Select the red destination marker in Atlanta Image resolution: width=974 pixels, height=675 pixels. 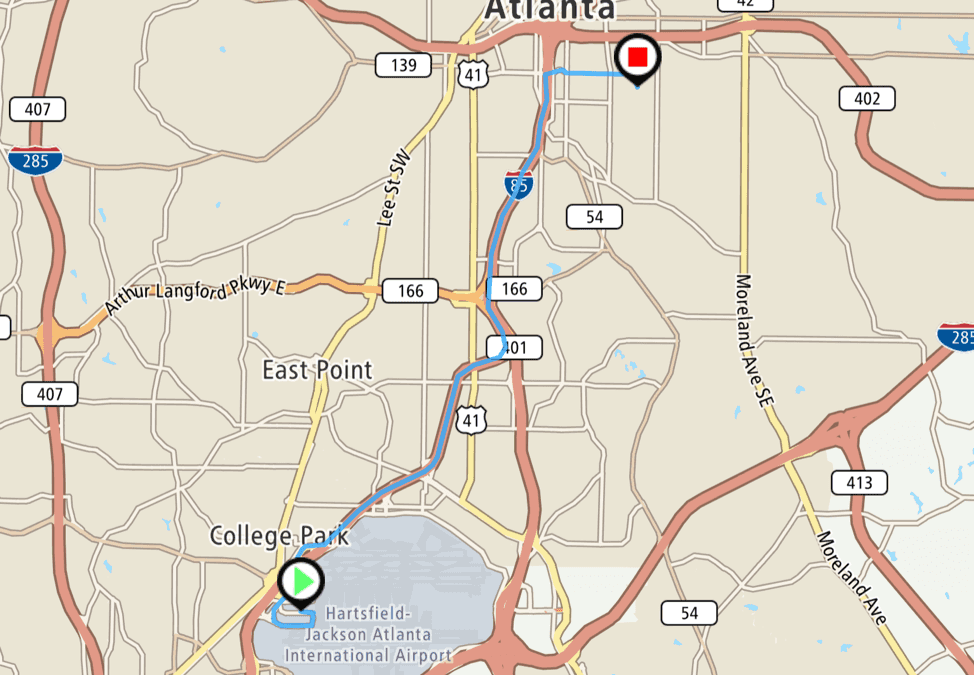point(638,57)
